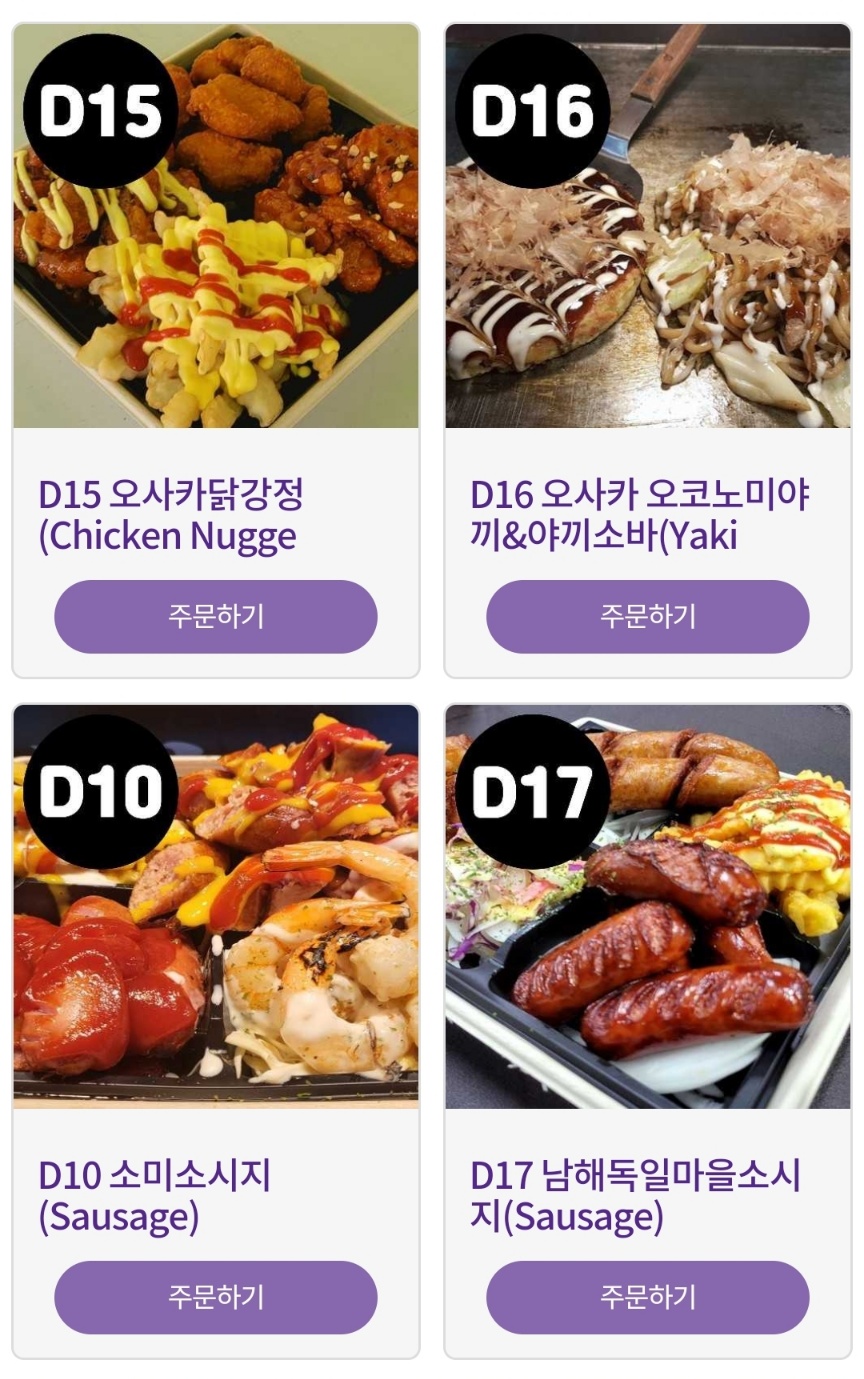Click the D17 number badge icon
Viewport: 864px width, 1379px height.
[530, 793]
